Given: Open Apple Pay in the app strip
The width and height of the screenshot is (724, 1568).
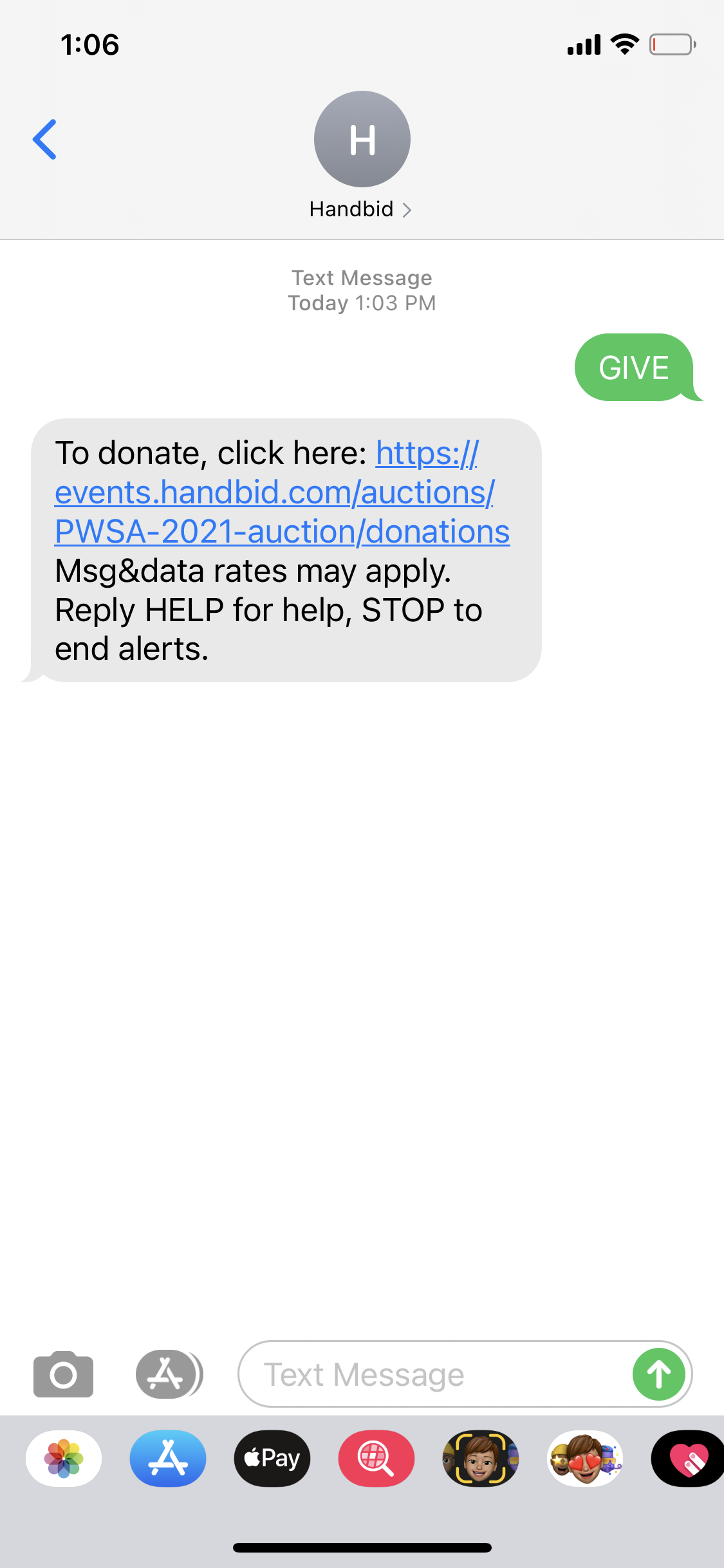Looking at the screenshot, I should pyautogui.click(x=272, y=1459).
